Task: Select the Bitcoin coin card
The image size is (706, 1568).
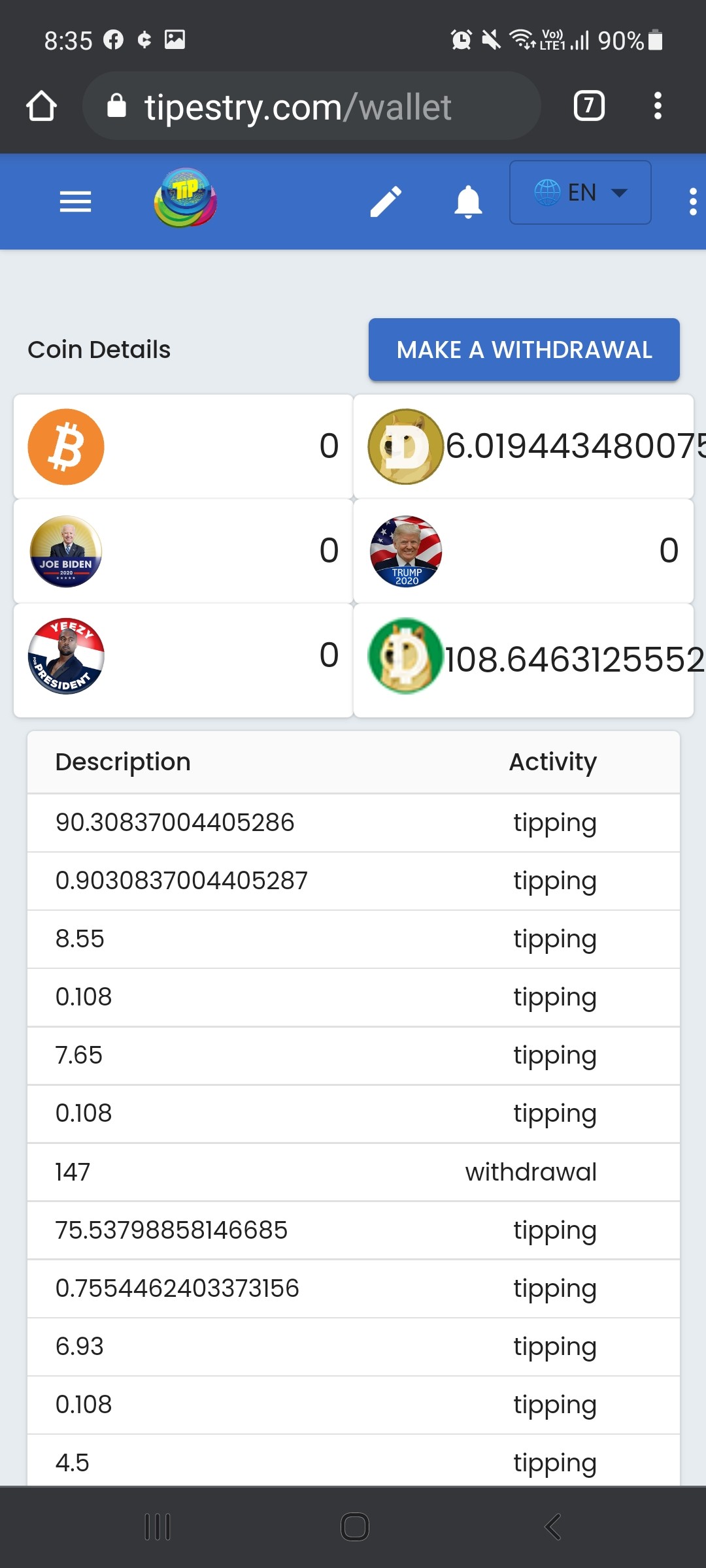Action: point(183,447)
